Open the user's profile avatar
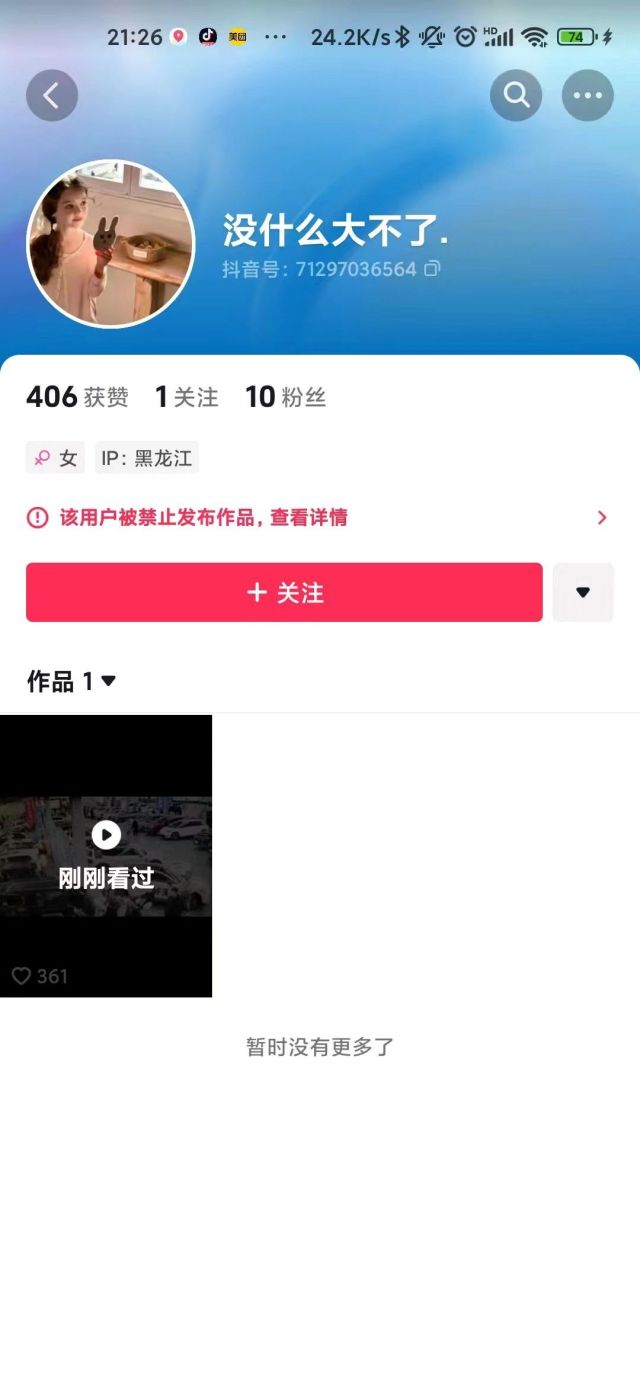 (x=110, y=244)
